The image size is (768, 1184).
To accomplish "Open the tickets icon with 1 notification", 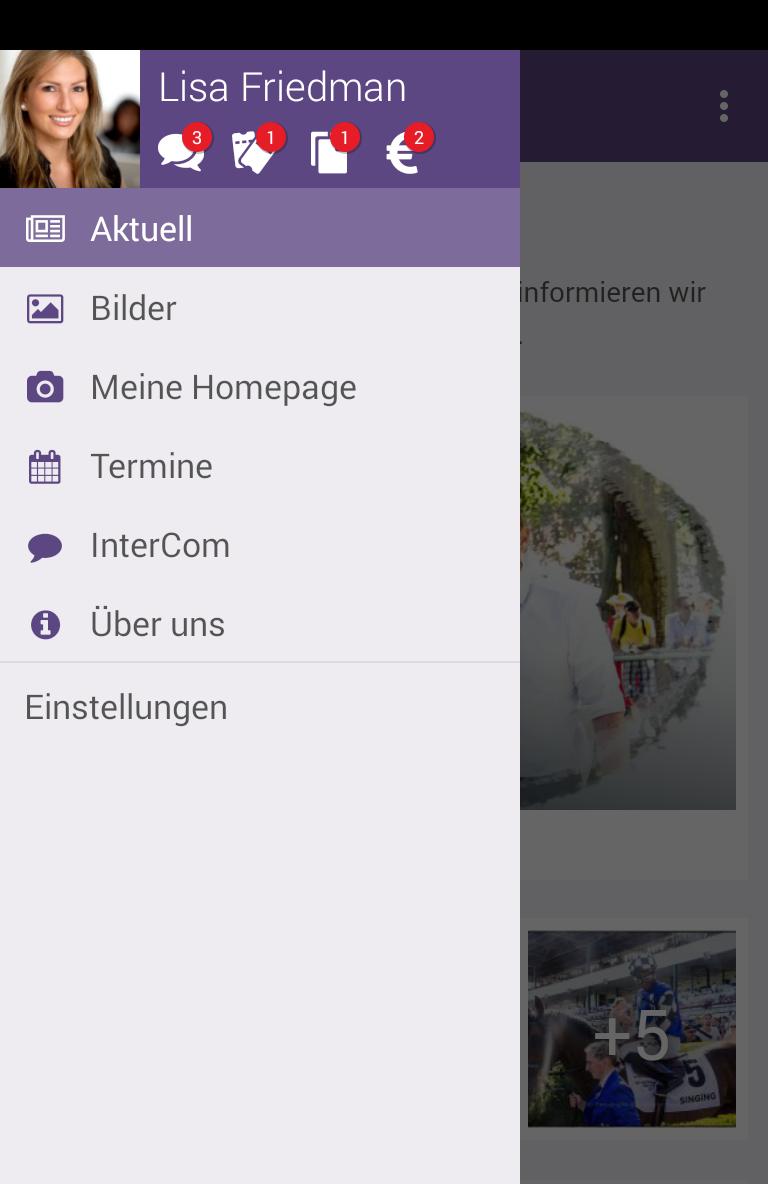I will coord(256,151).
